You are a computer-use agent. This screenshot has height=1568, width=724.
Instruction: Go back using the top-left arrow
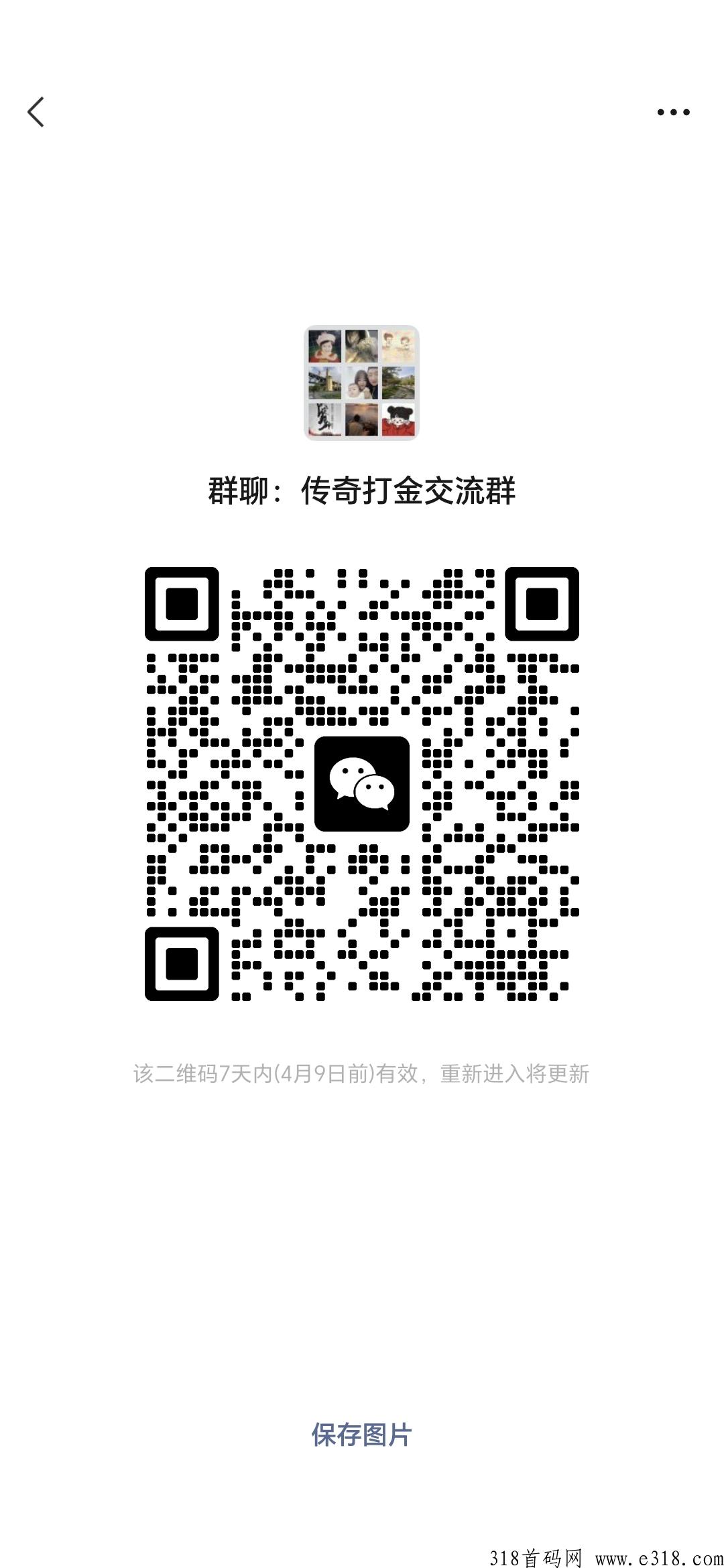[36, 112]
